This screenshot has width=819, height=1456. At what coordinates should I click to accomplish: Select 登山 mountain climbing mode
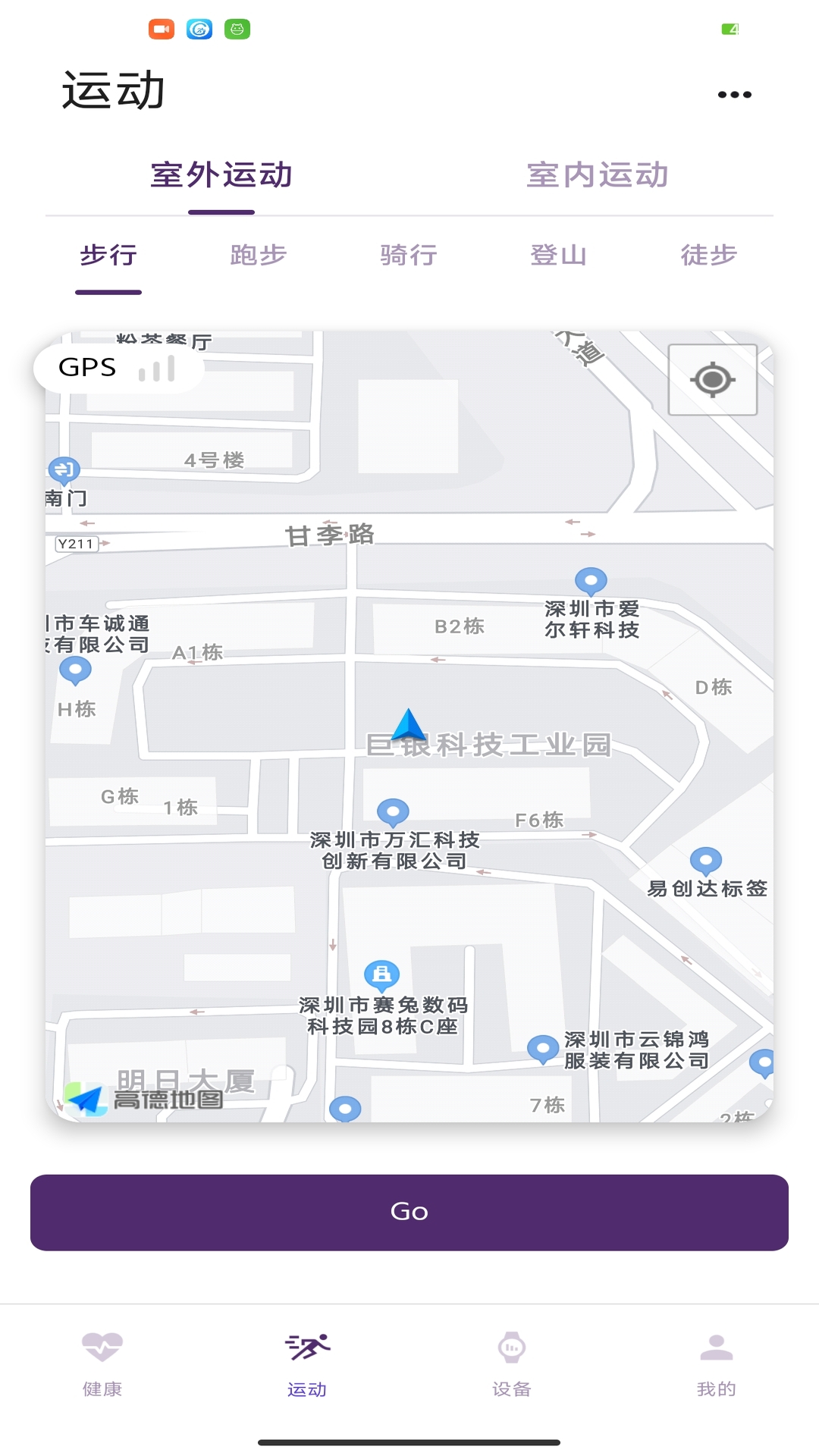557,256
